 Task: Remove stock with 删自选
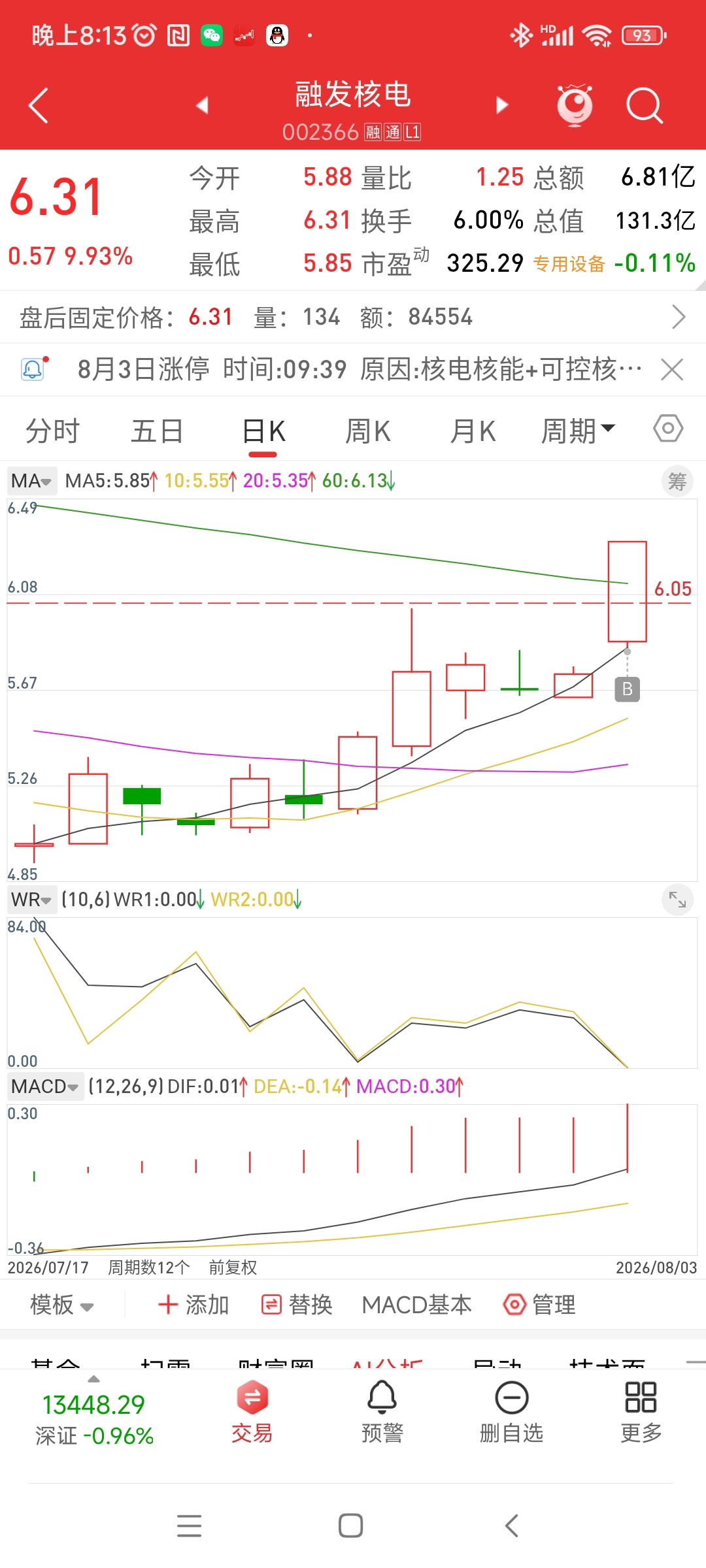[512, 1411]
